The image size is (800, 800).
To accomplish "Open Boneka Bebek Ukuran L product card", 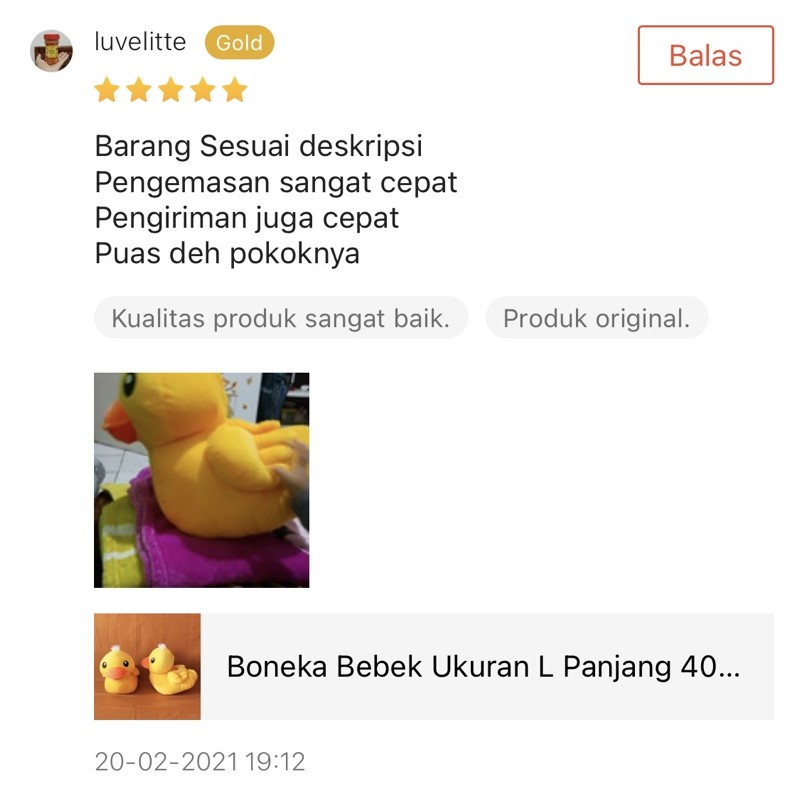I will [x=433, y=667].
